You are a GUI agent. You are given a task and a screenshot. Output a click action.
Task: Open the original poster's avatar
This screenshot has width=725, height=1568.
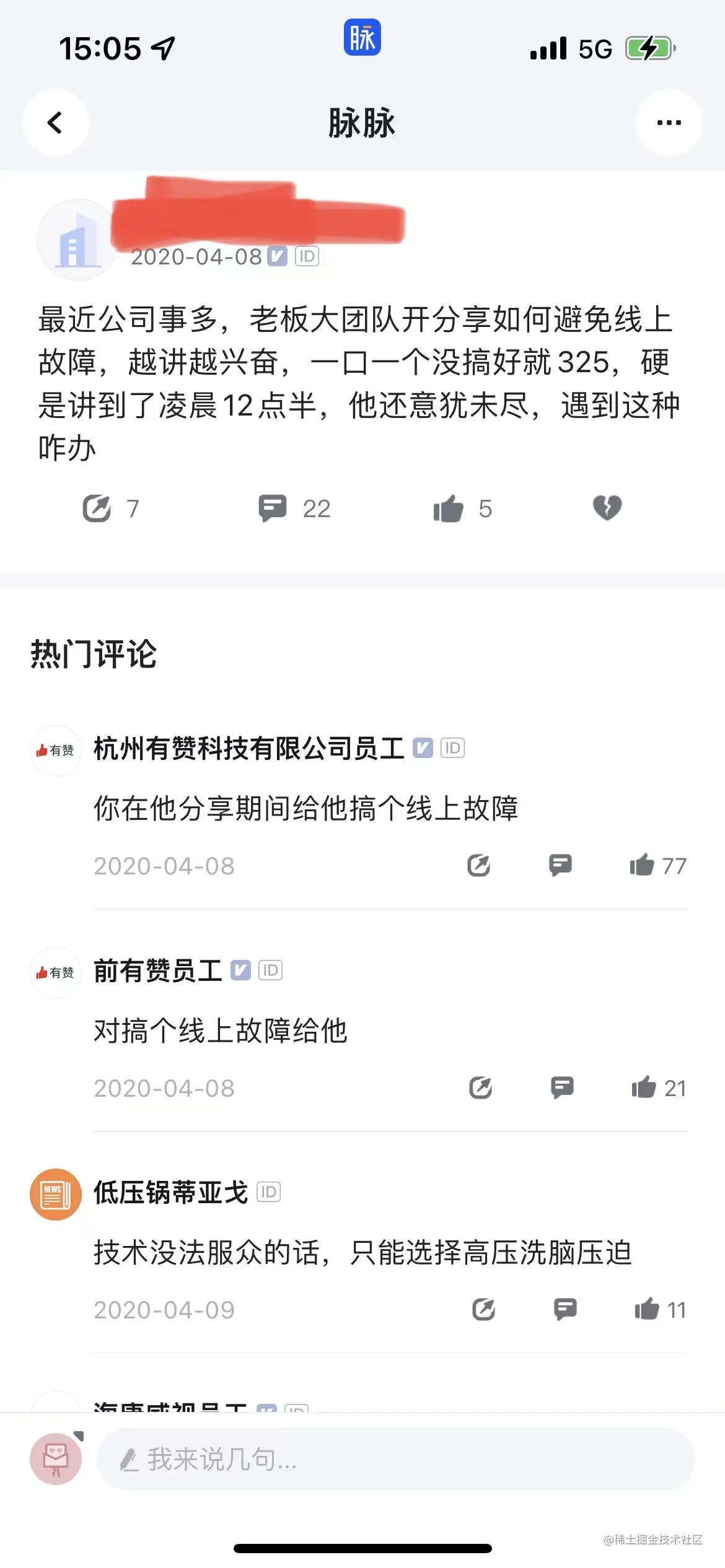pos(77,240)
